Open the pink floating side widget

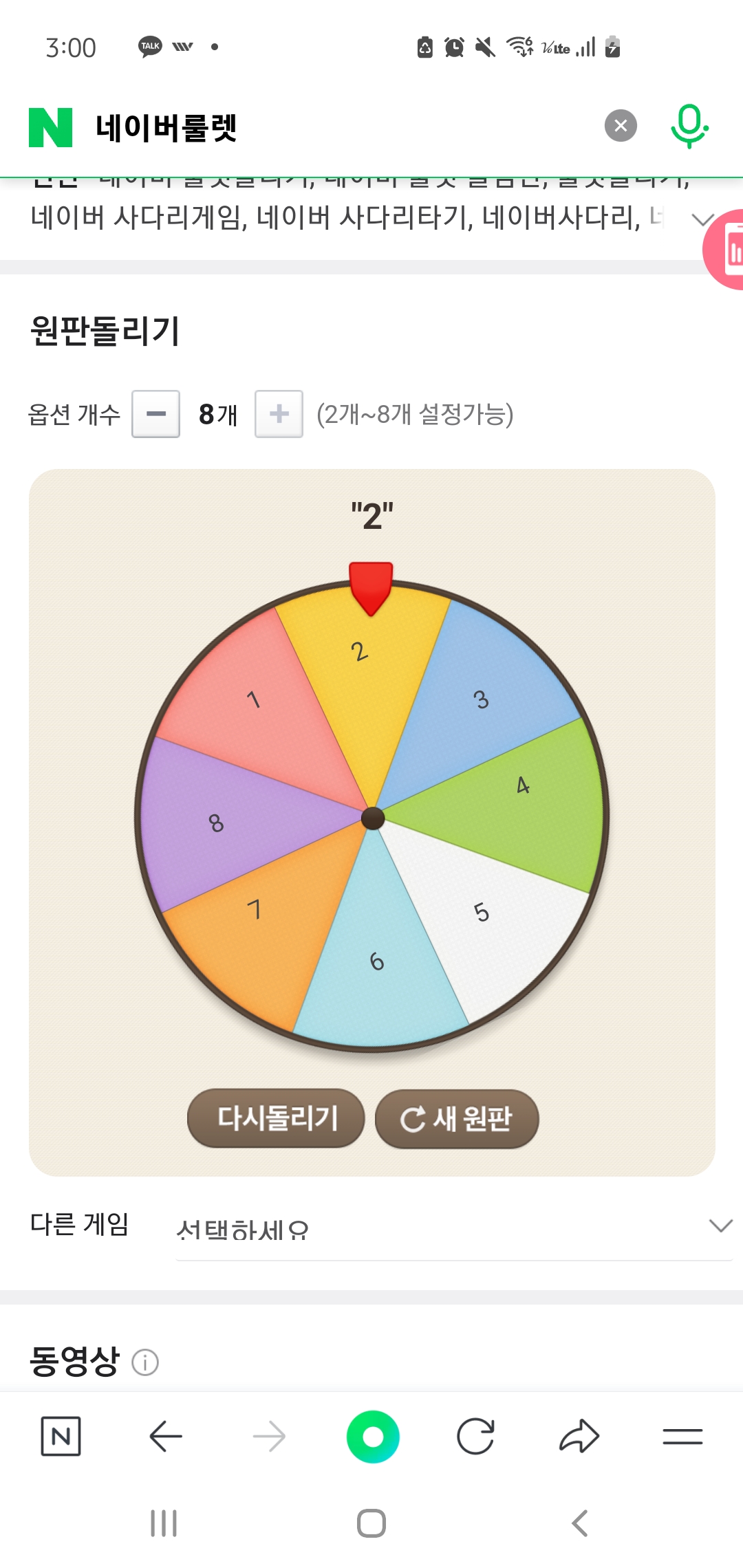coord(726,250)
